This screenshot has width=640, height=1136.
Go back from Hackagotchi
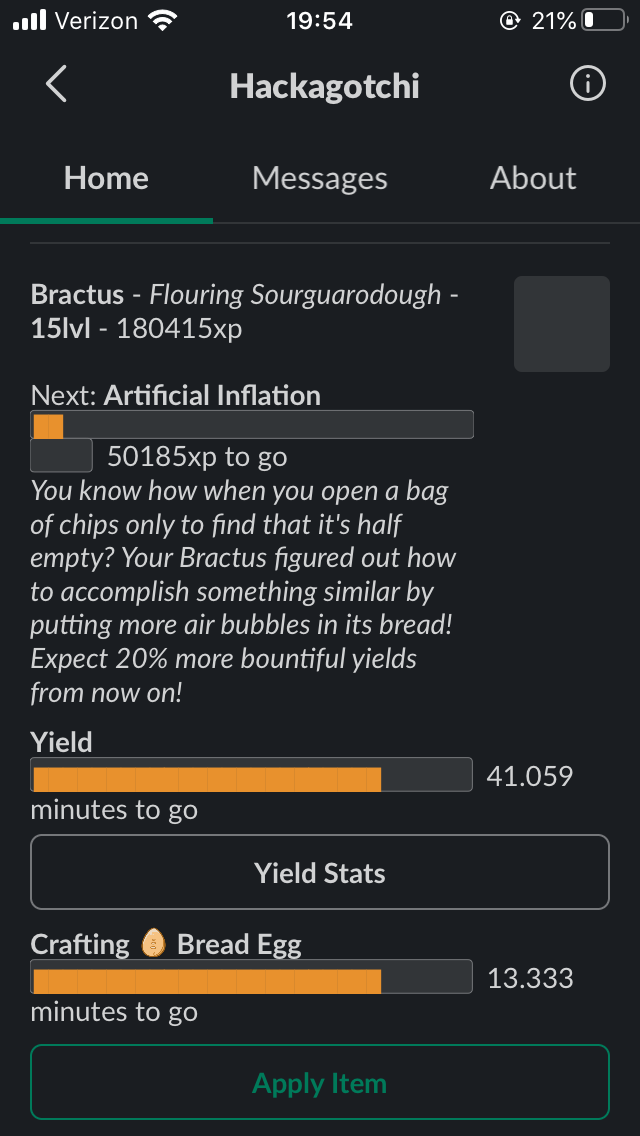57,85
